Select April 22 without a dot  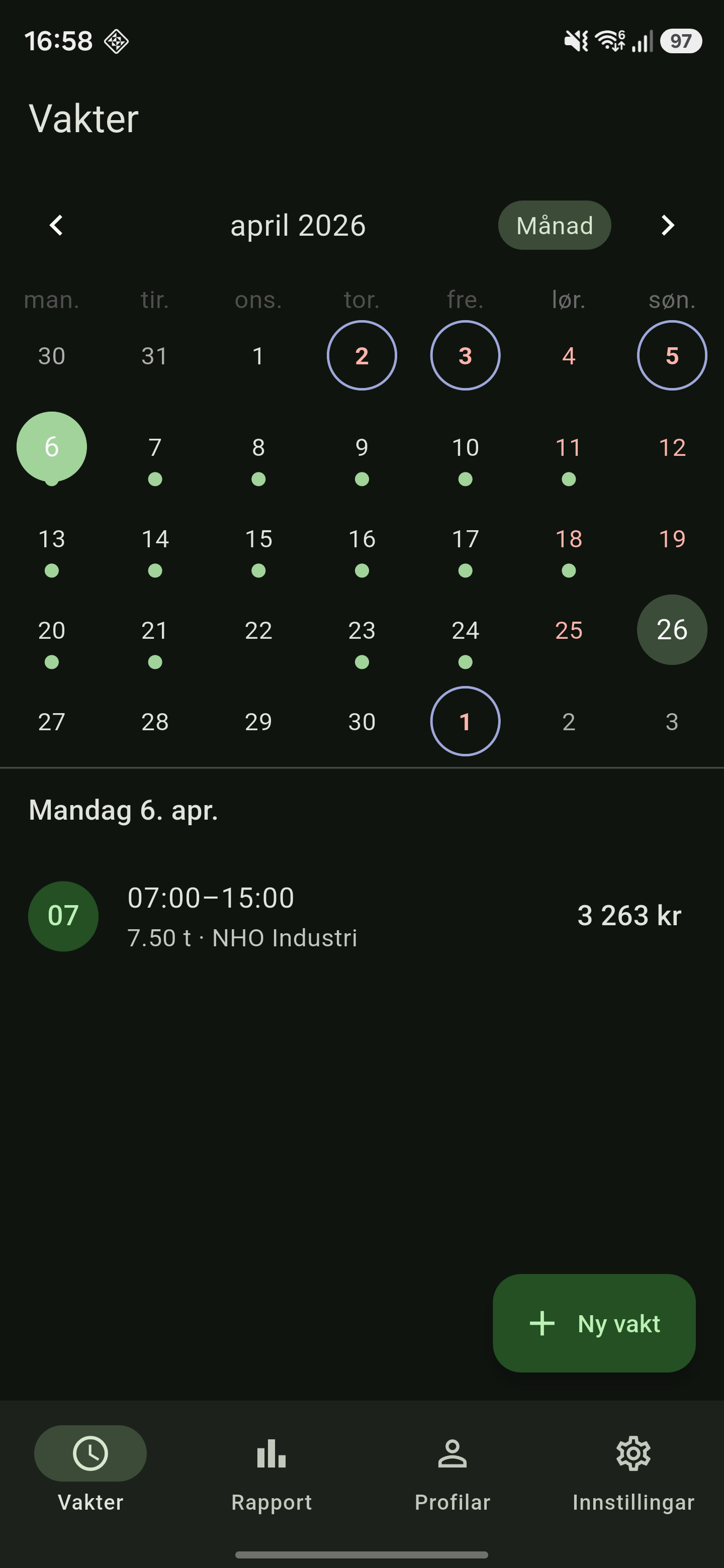[x=258, y=630]
